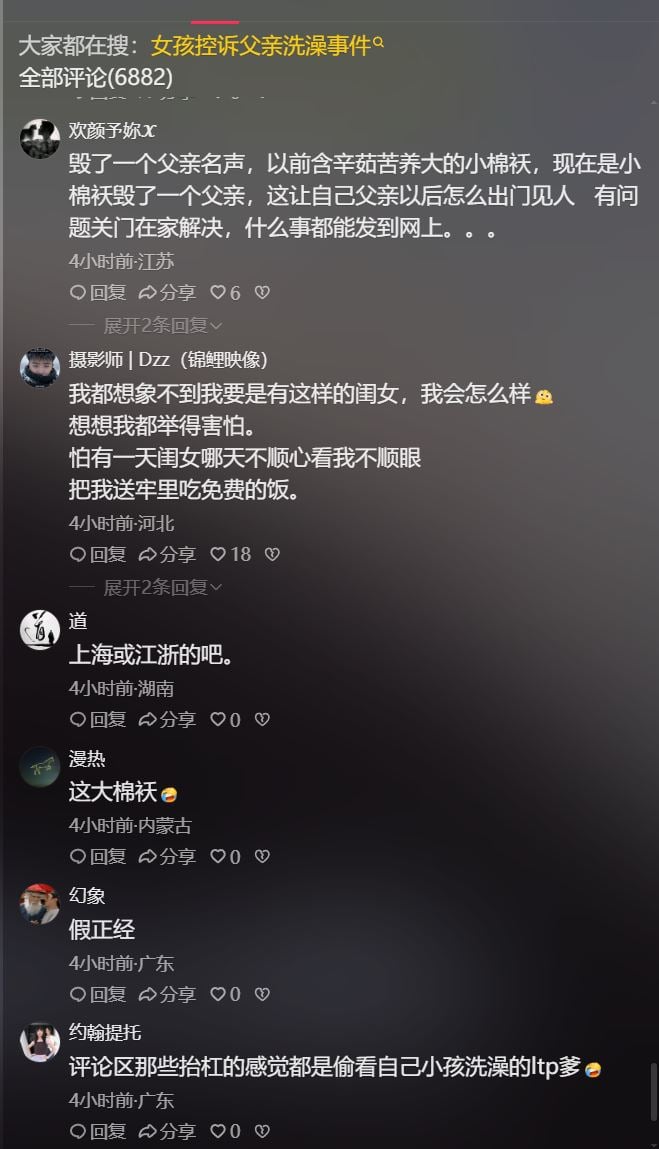659x1149 pixels.
Task: Expand 2 replies under 摄影师 | Dzz's comment
Action: [162, 587]
